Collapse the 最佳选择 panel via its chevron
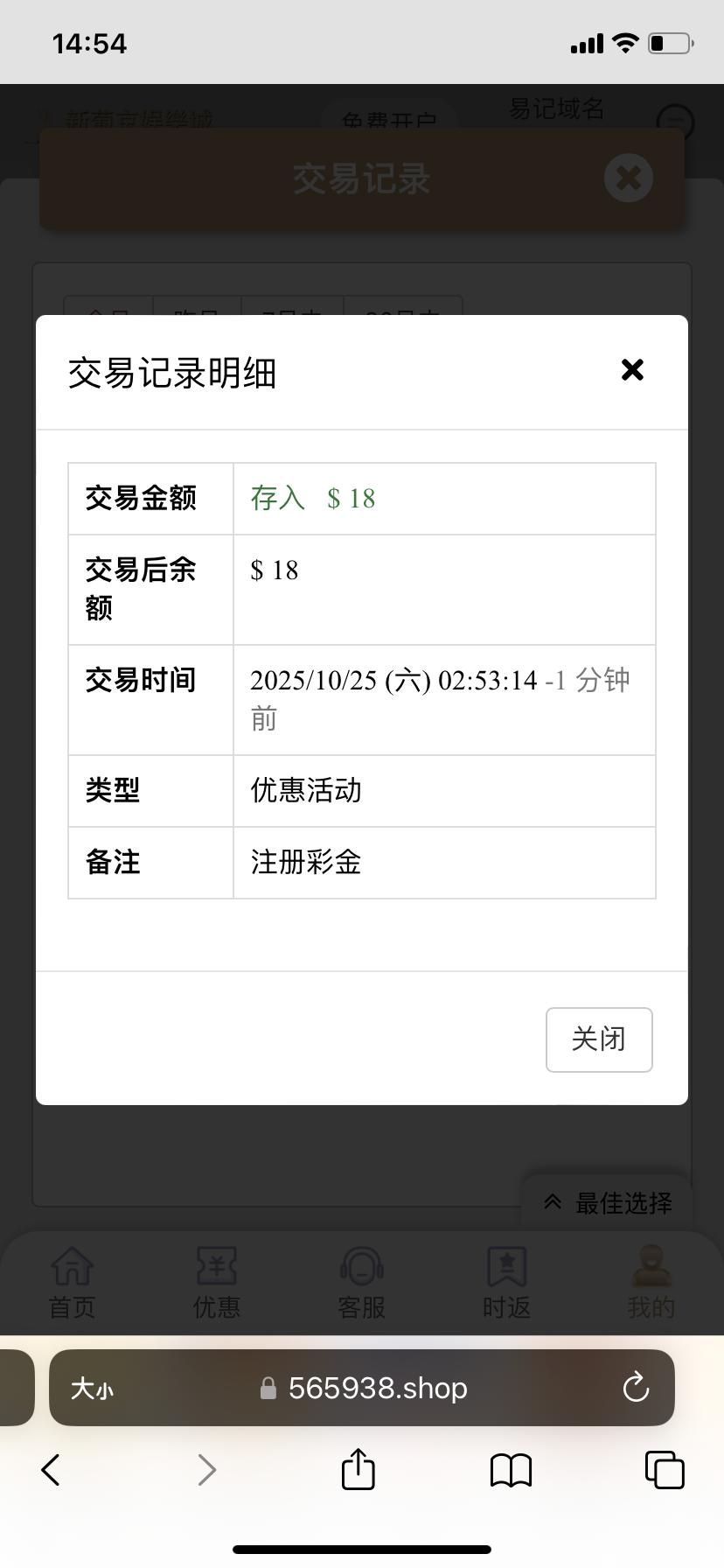 point(552,1202)
